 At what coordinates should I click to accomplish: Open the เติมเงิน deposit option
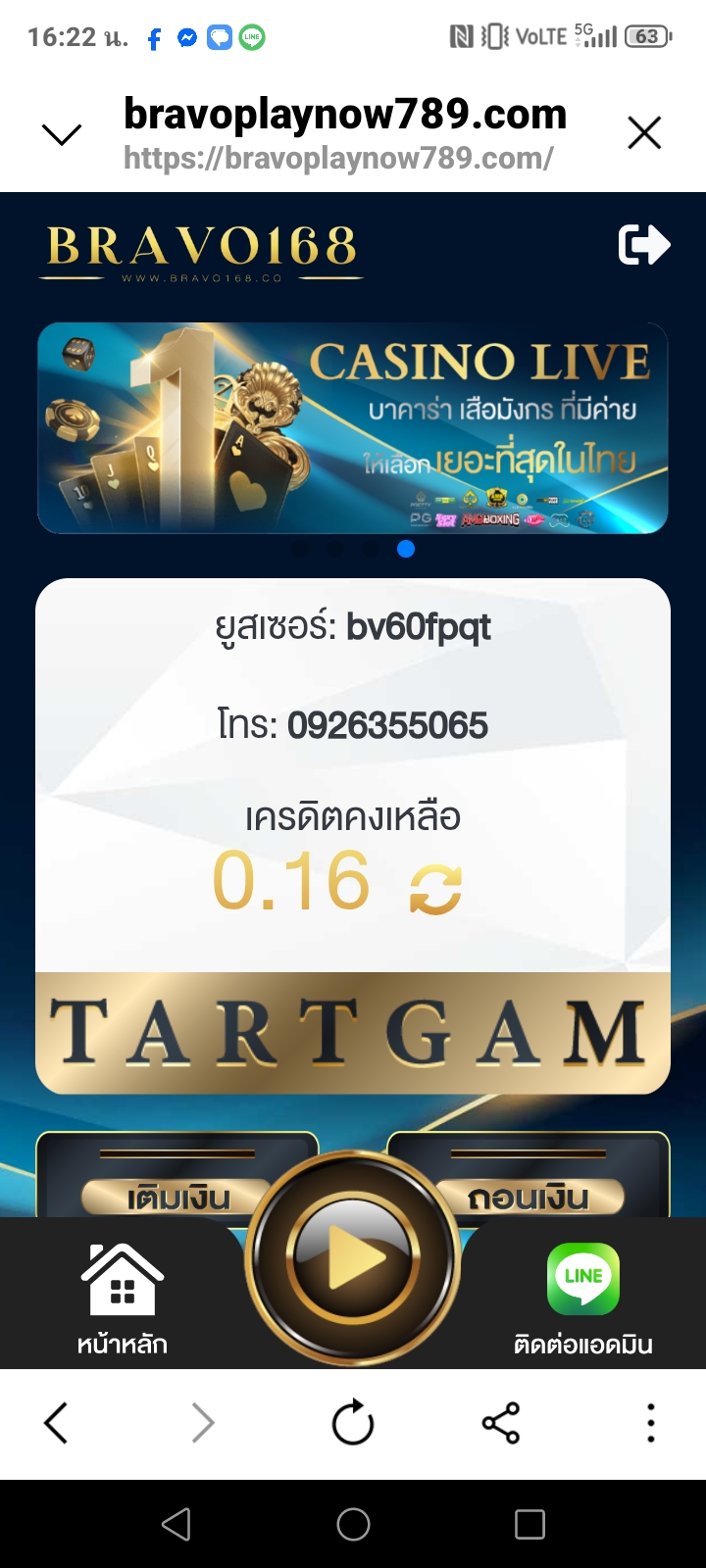(177, 1197)
